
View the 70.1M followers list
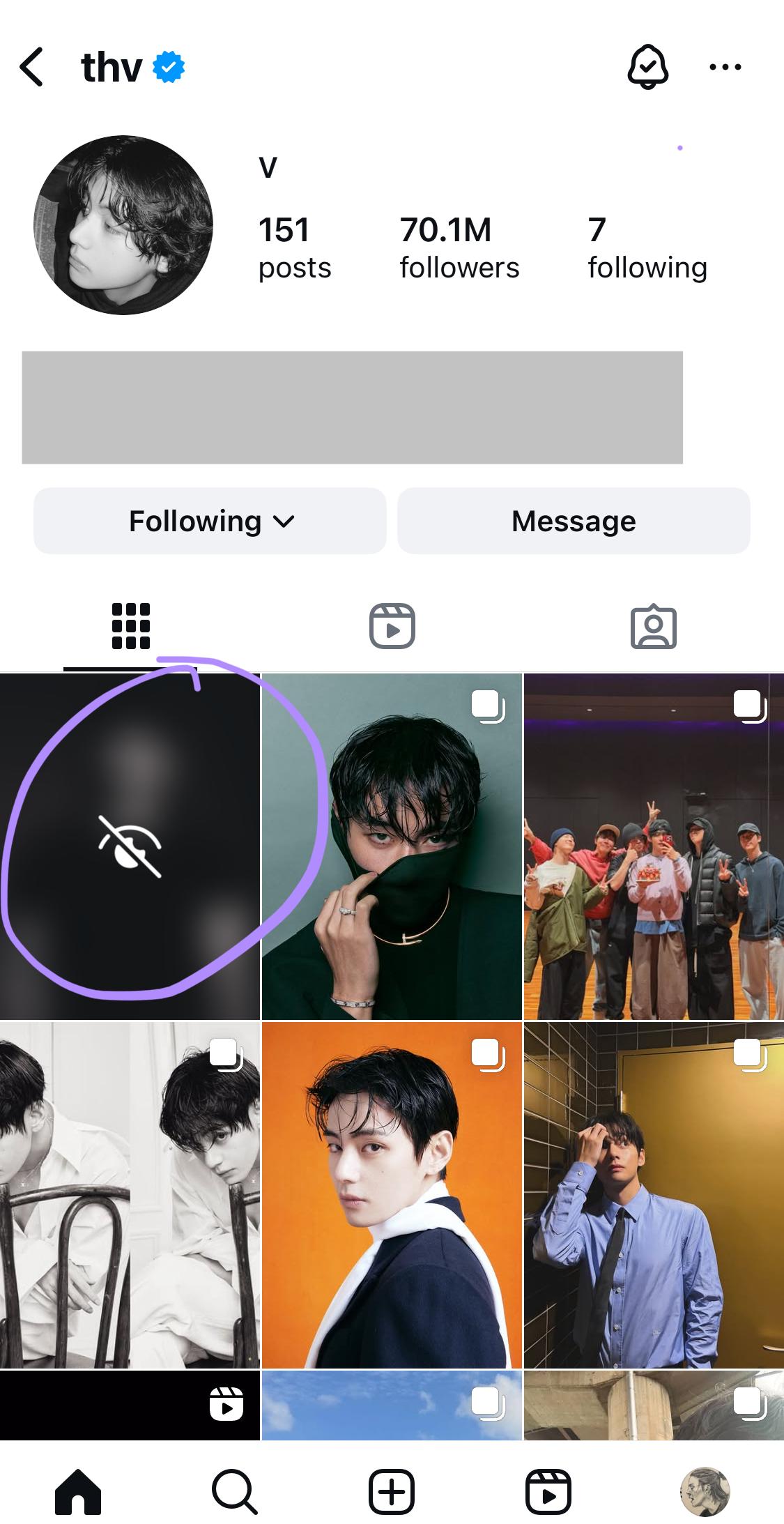coord(459,248)
